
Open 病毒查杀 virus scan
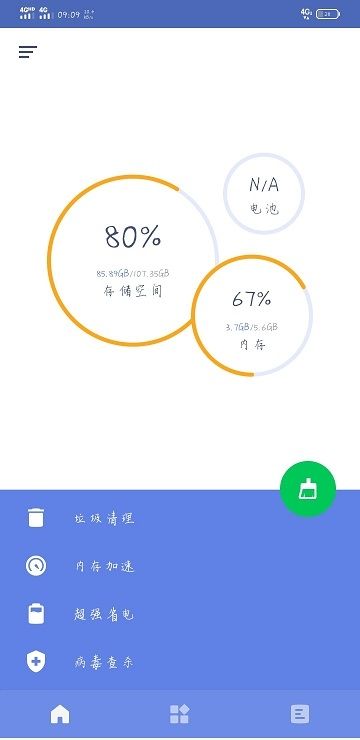pyautogui.click(x=180, y=662)
